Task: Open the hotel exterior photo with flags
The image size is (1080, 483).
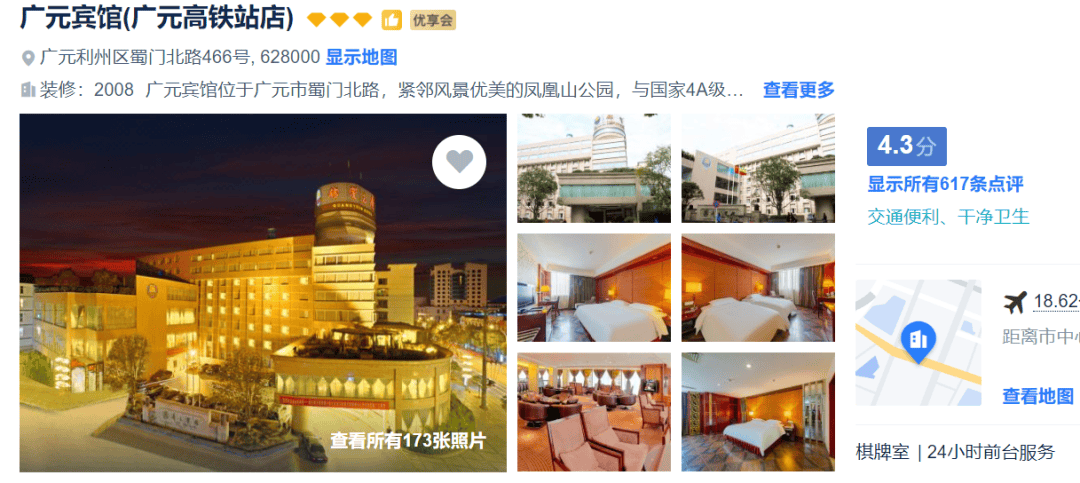Action: [757, 168]
